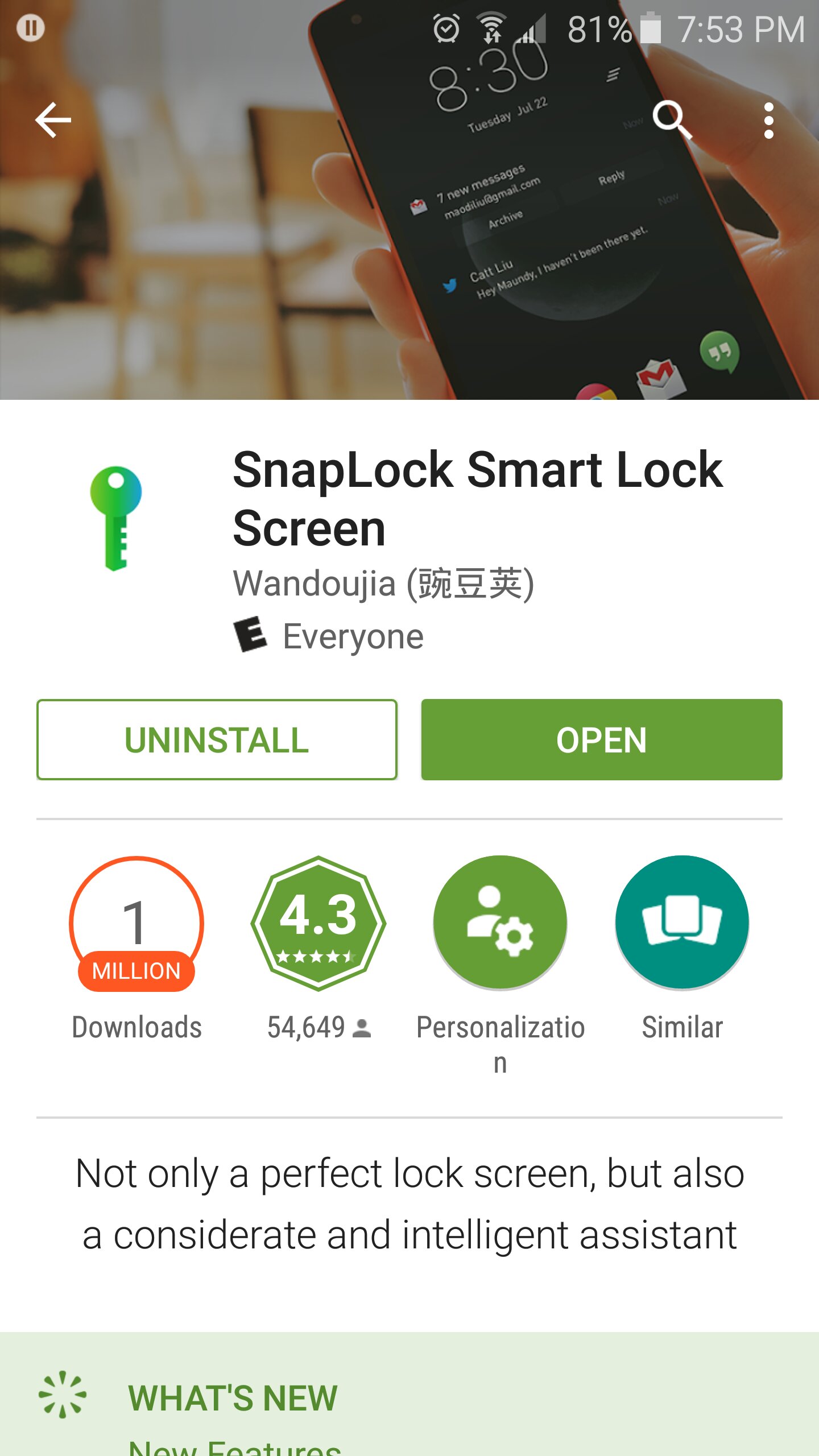Open the Everyone content rating info
This screenshot has width=819, height=1456.
pyautogui.click(x=330, y=636)
